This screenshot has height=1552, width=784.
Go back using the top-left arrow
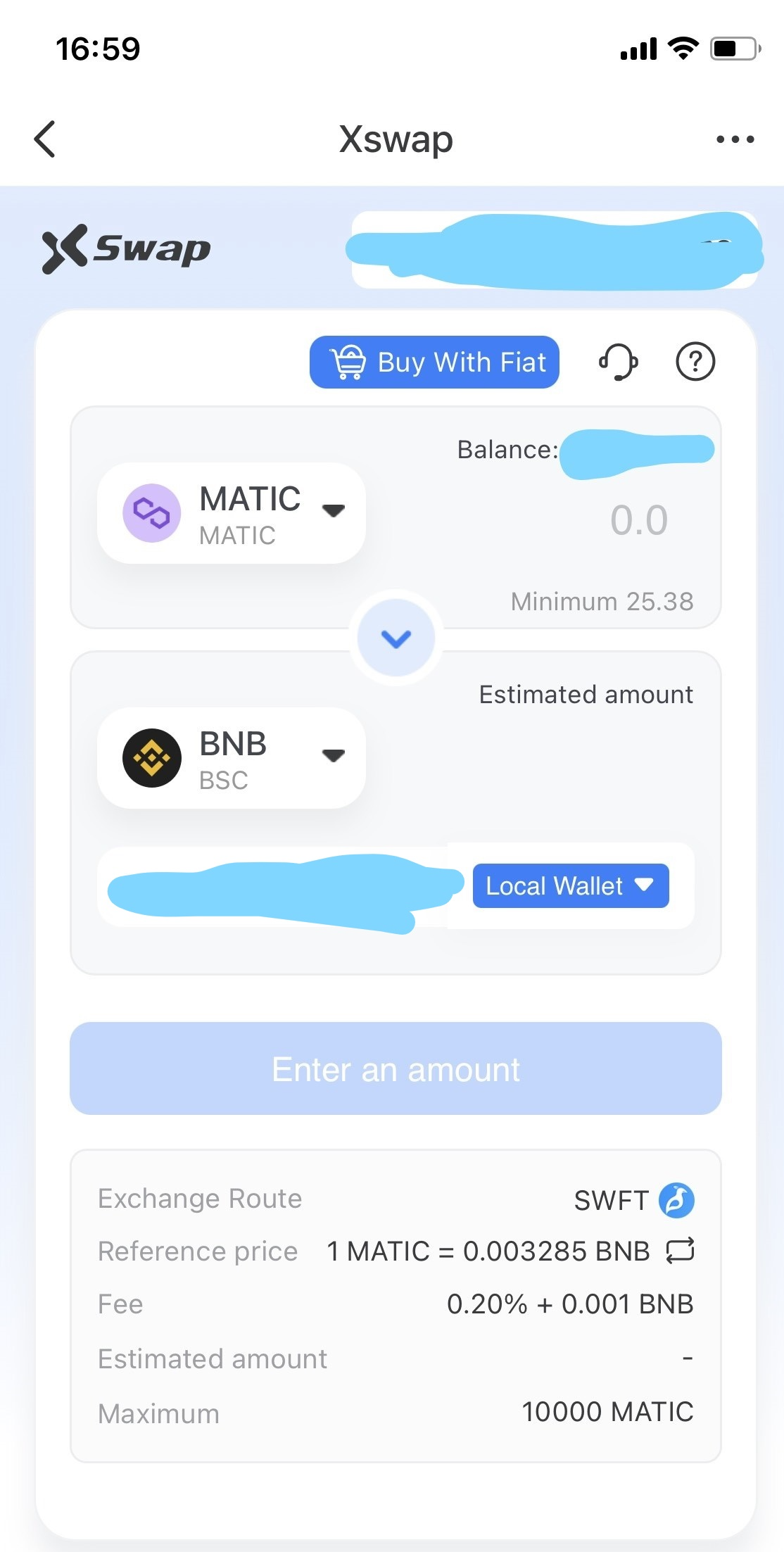45,139
